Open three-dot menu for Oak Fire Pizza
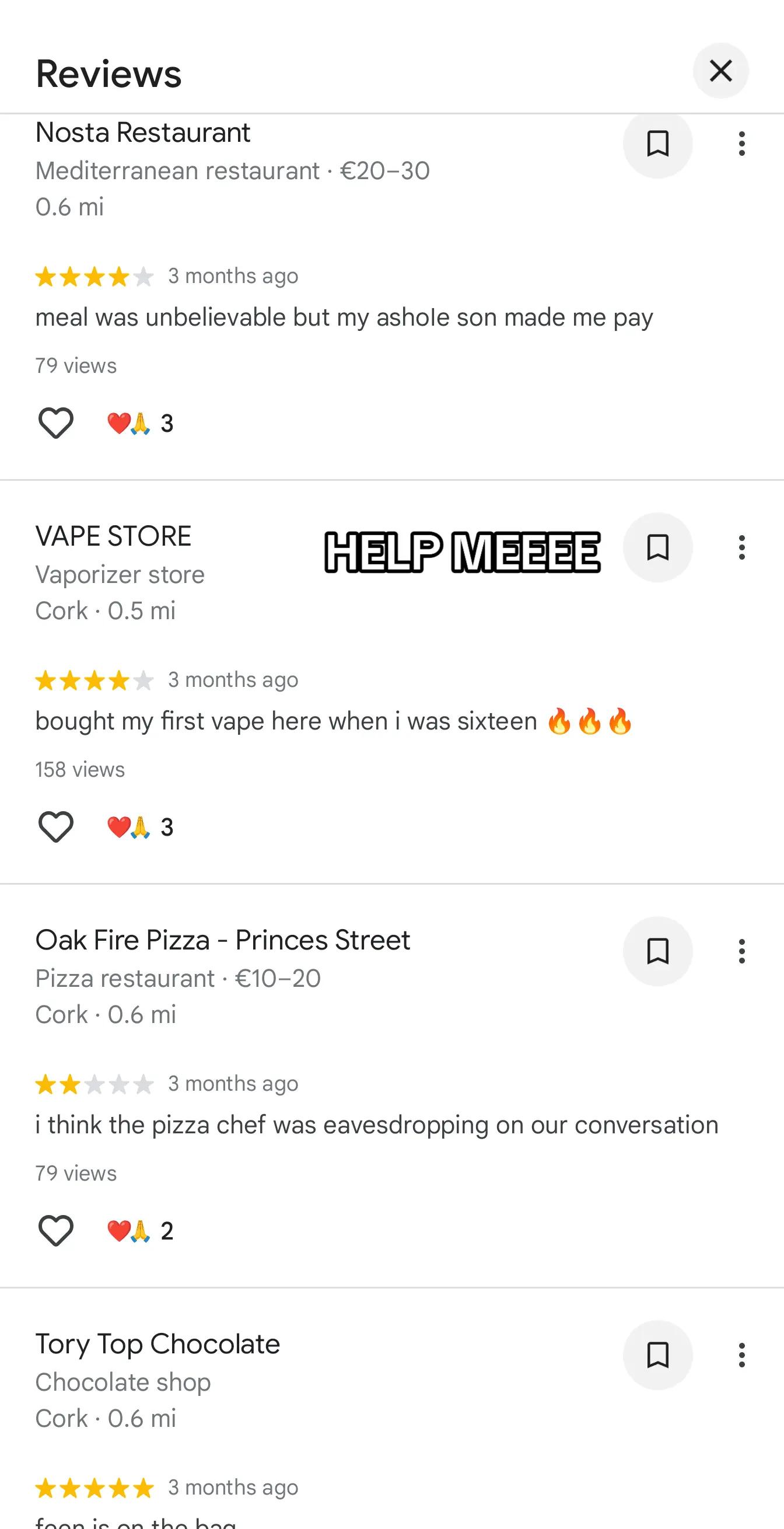This screenshot has width=784, height=1529. coord(741,951)
